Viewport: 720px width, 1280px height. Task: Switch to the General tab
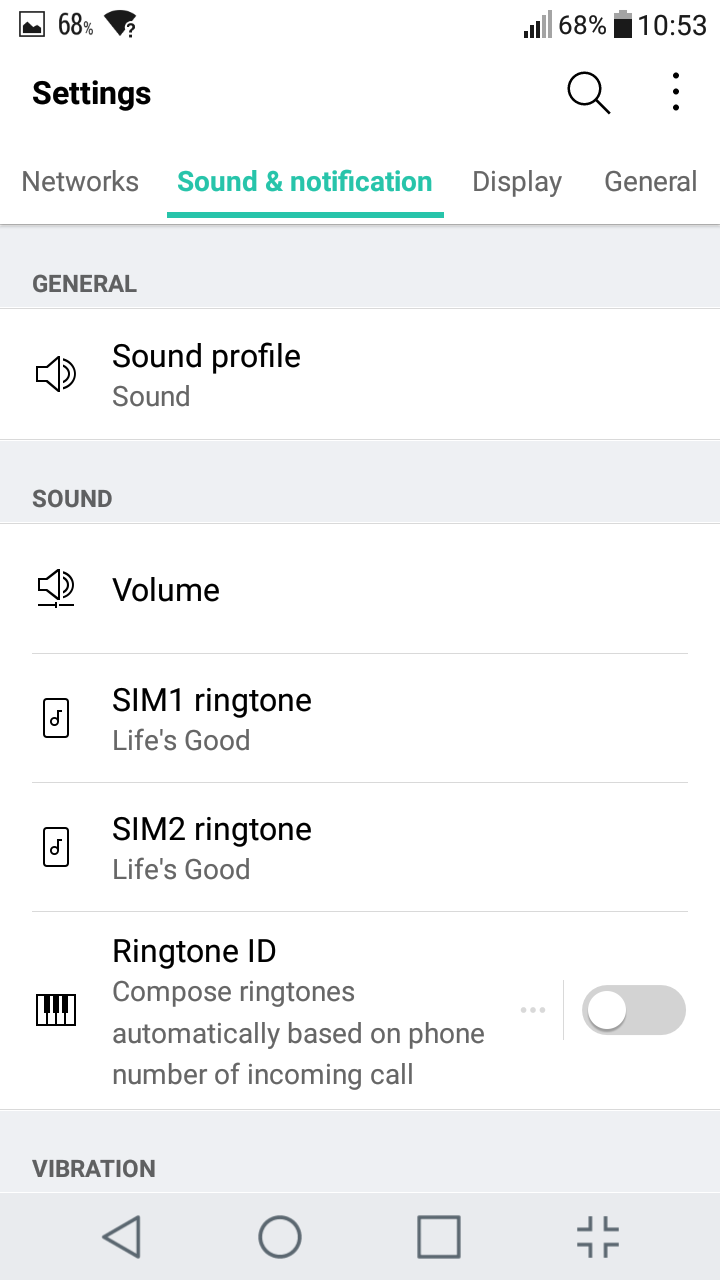coord(651,182)
